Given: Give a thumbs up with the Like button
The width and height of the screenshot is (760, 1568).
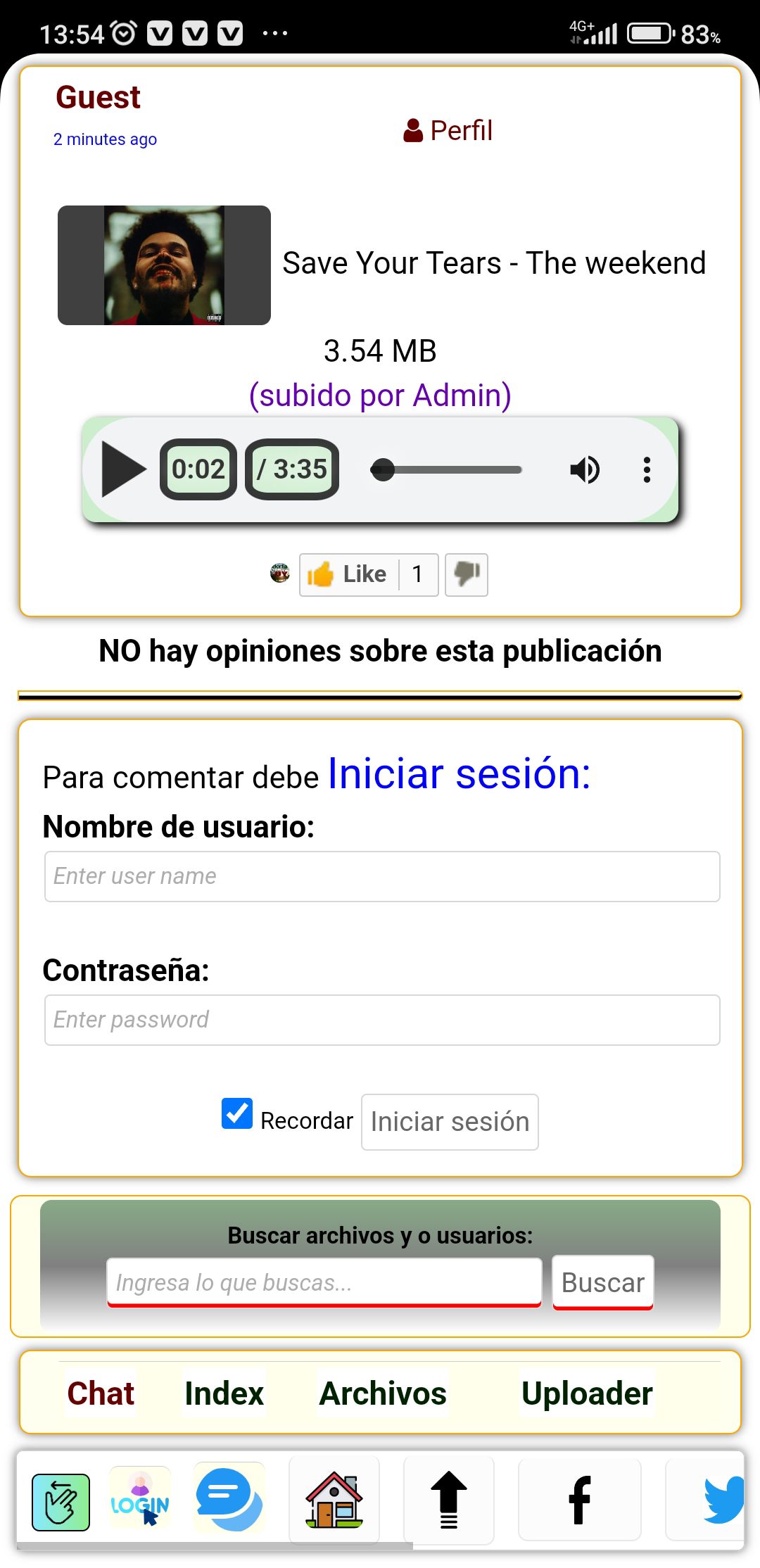Looking at the screenshot, I should pyautogui.click(x=369, y=574).
